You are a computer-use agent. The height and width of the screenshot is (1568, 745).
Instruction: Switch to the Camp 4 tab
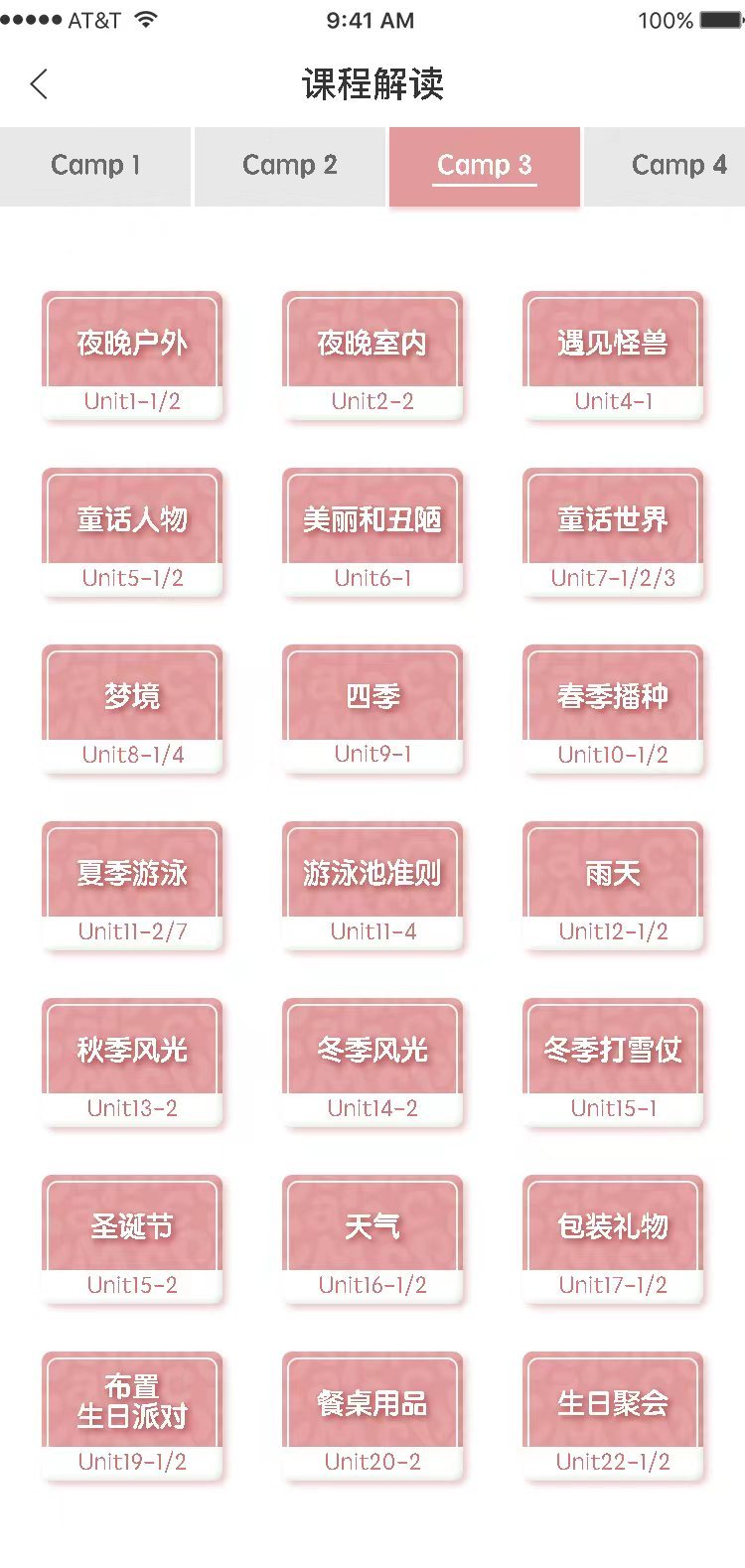click(675, 166)
